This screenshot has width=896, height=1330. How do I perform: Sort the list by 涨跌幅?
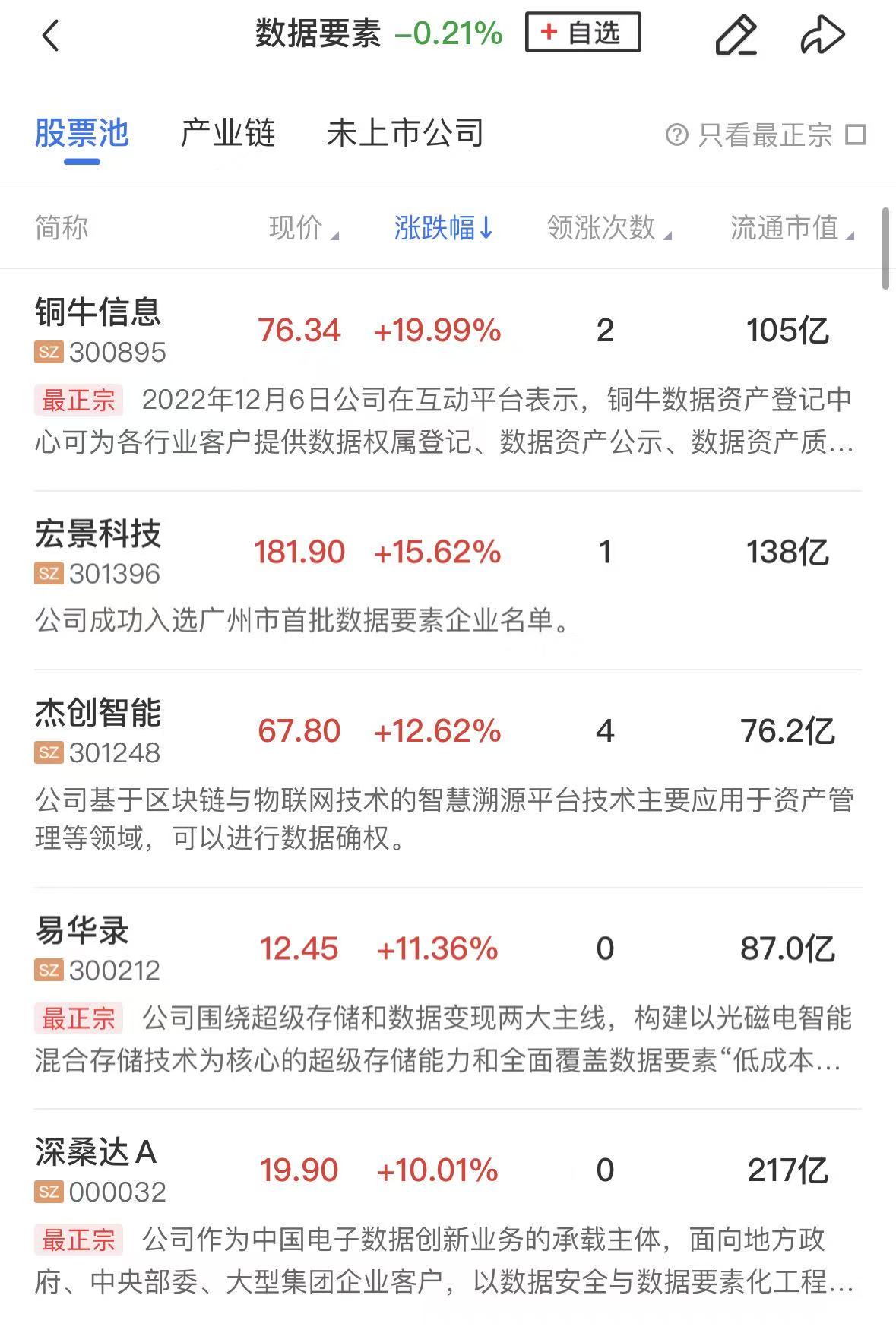click(443, 227)
